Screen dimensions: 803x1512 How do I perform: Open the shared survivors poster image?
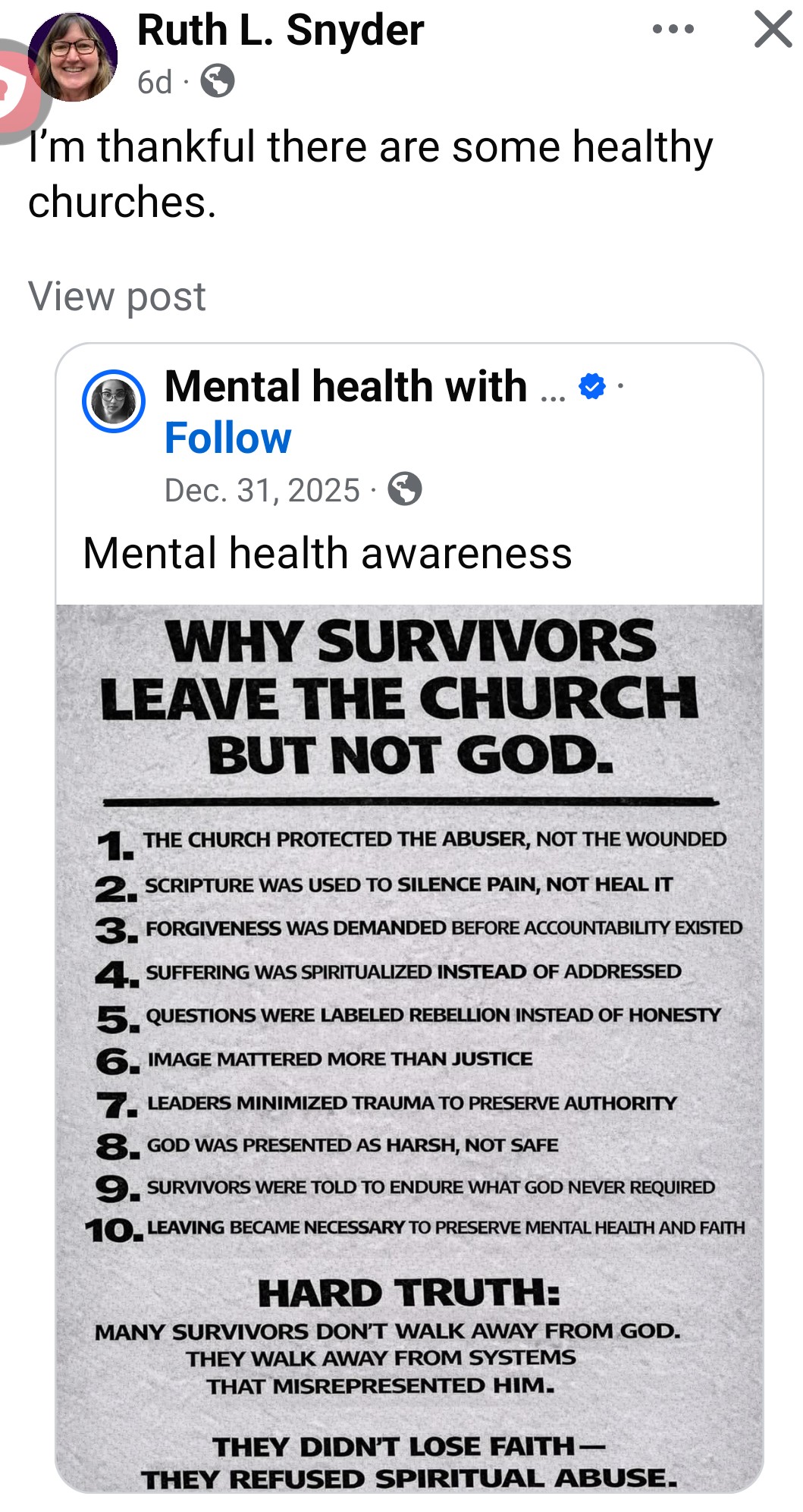click(409, 1047)
